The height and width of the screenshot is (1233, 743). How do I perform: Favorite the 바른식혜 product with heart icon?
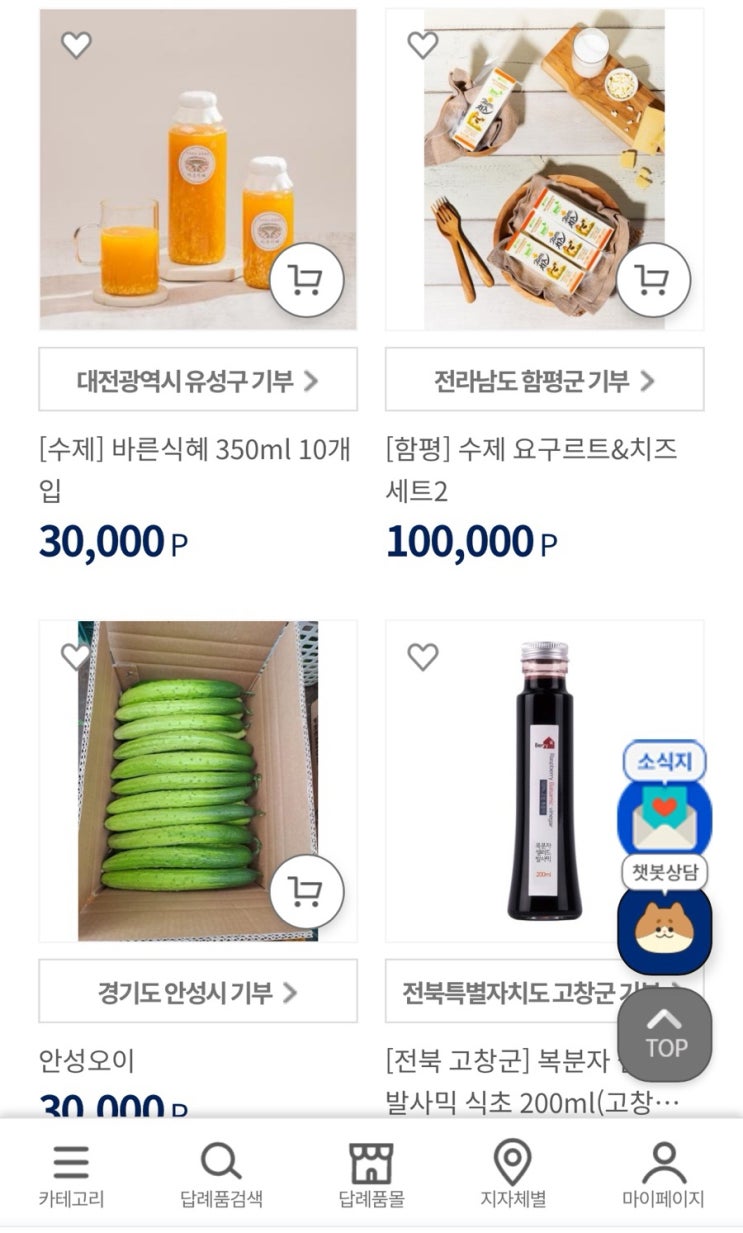pyautogui.click(x=76, y=45)
